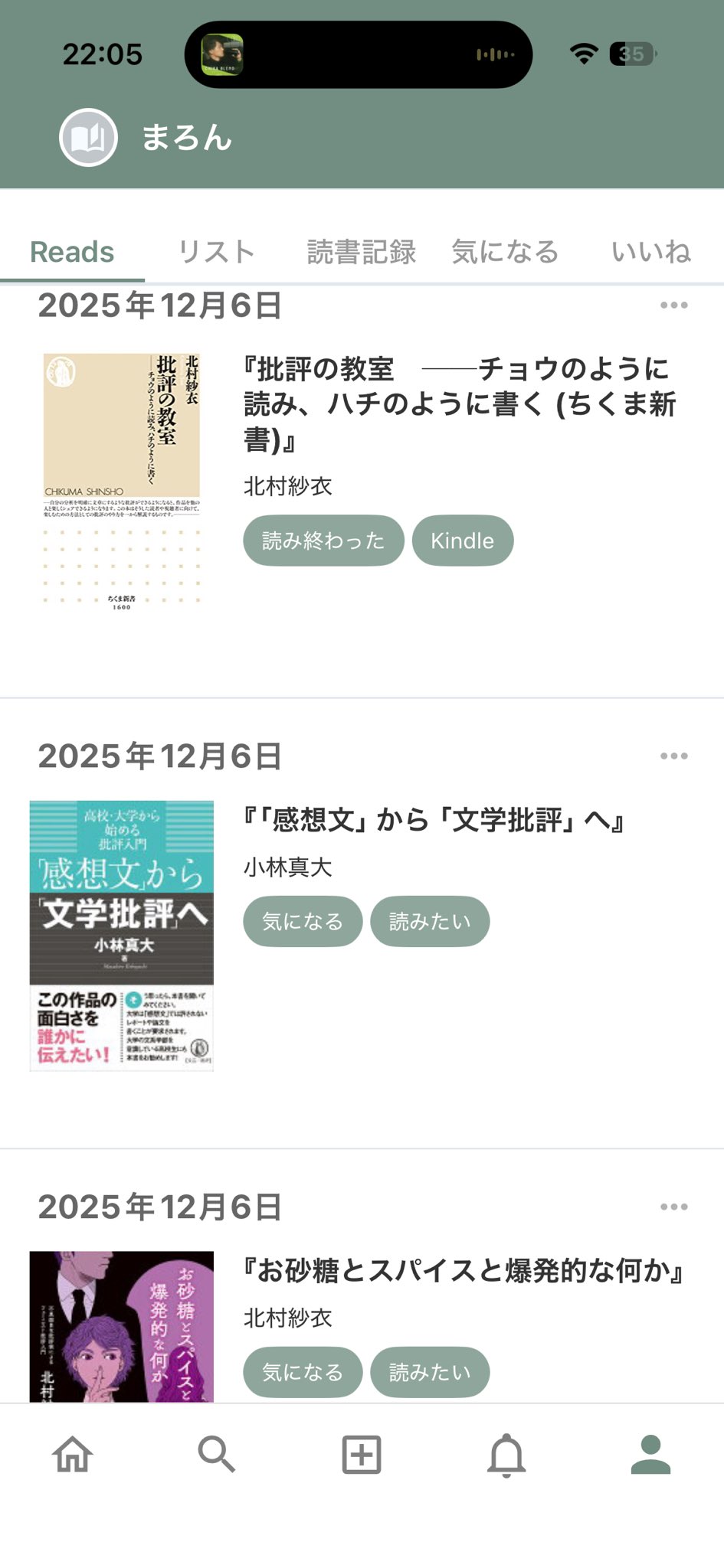Open the notifications bell

506,1455
